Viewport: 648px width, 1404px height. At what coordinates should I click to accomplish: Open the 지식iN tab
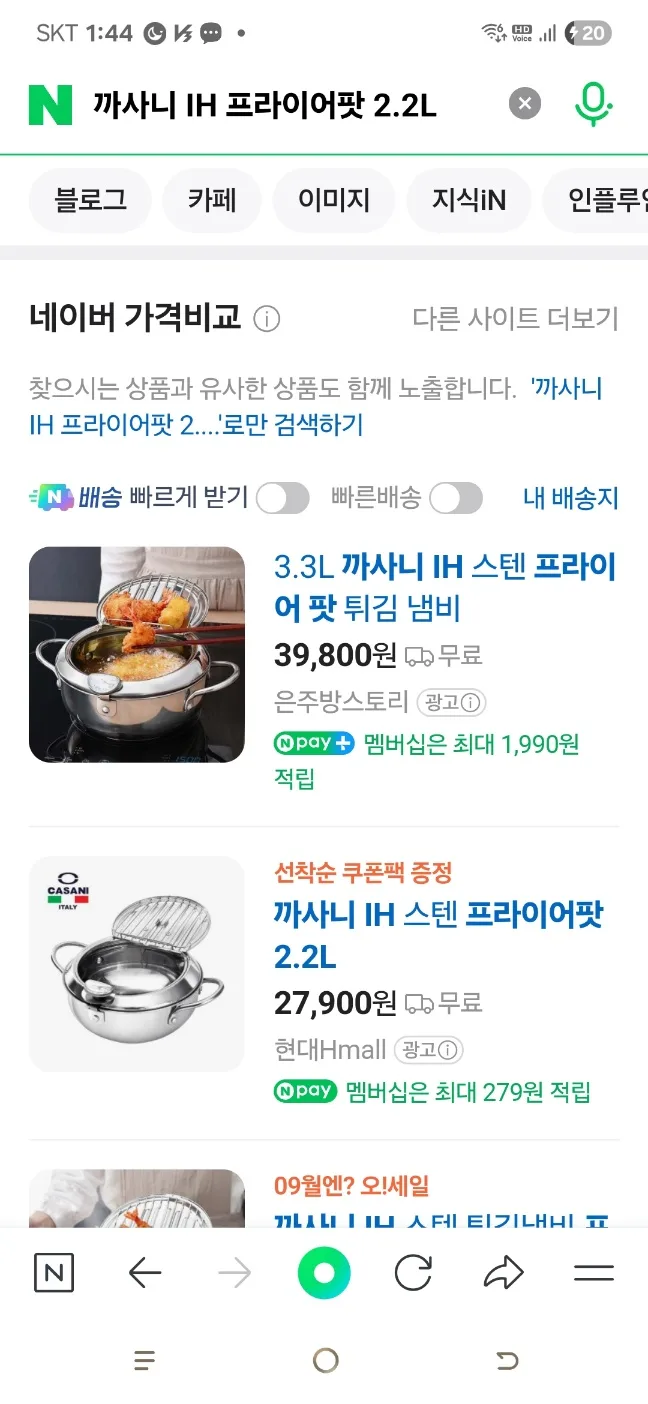[x=469, y=200]
